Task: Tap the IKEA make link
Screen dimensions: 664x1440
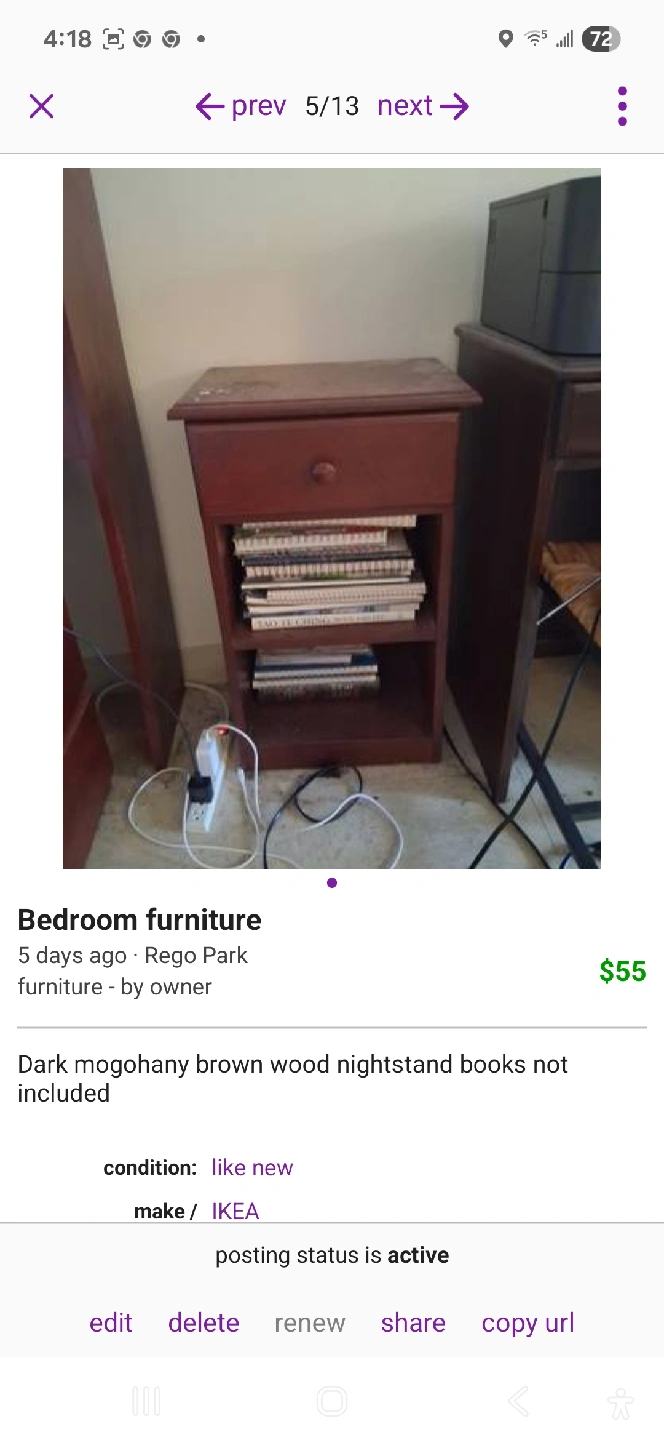Action: coord(235,1211)
